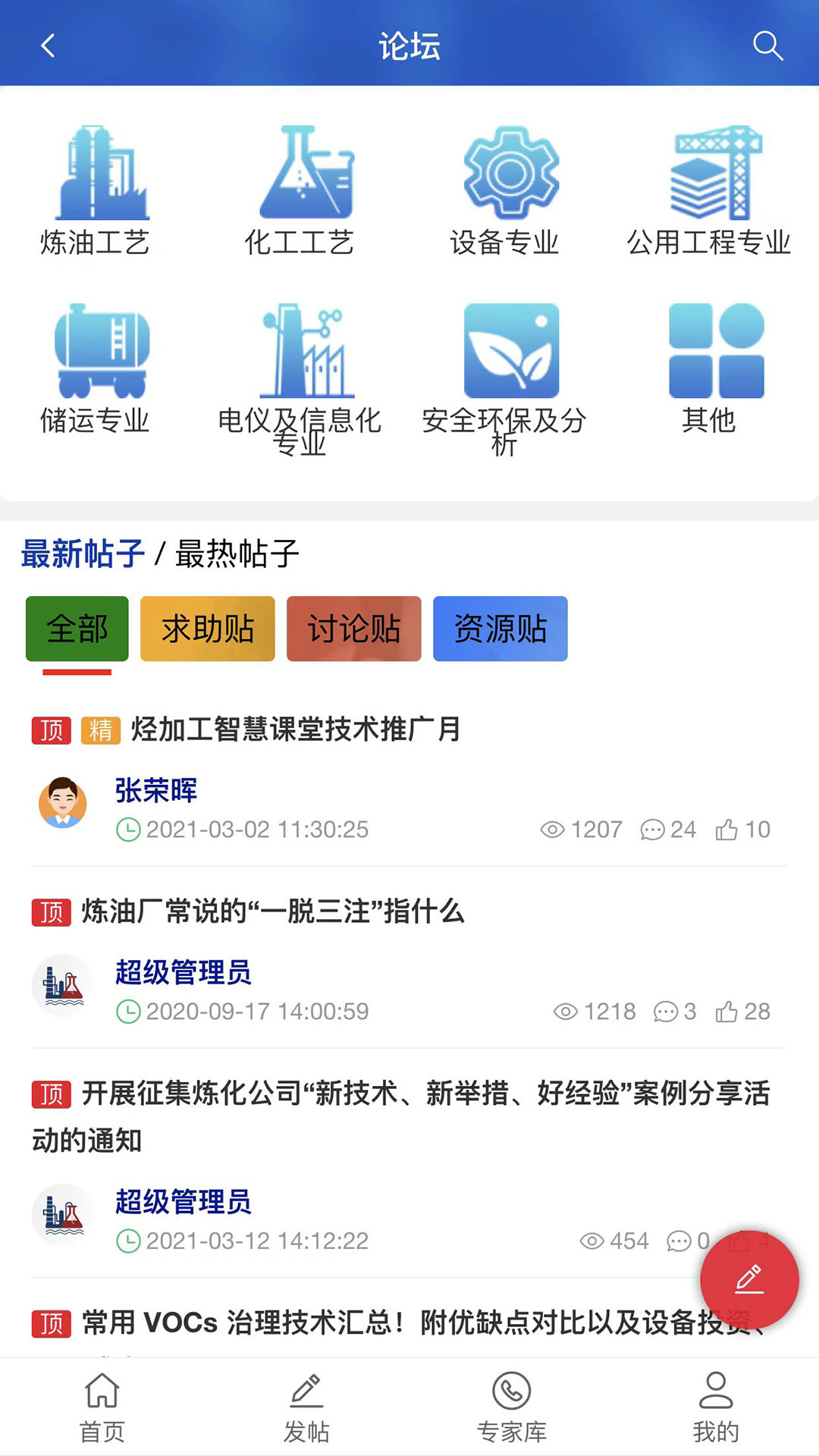Tap the 超级管理员 avatar thumbnail
819x1456 pixels.
(x=62, y=985)
